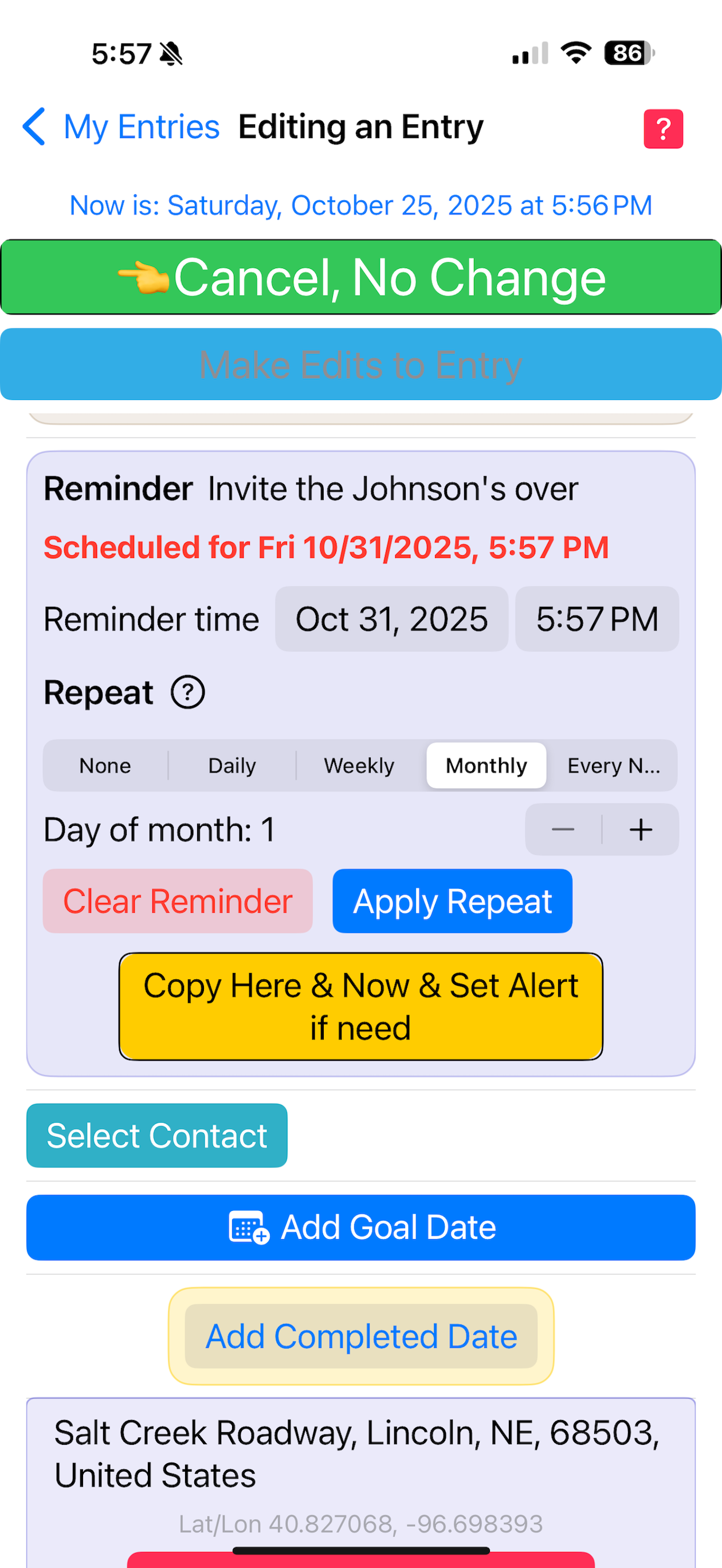This screenshot has height=1568, width=722.
Task: Decrease day of month with minus
Action: point(563,830)
